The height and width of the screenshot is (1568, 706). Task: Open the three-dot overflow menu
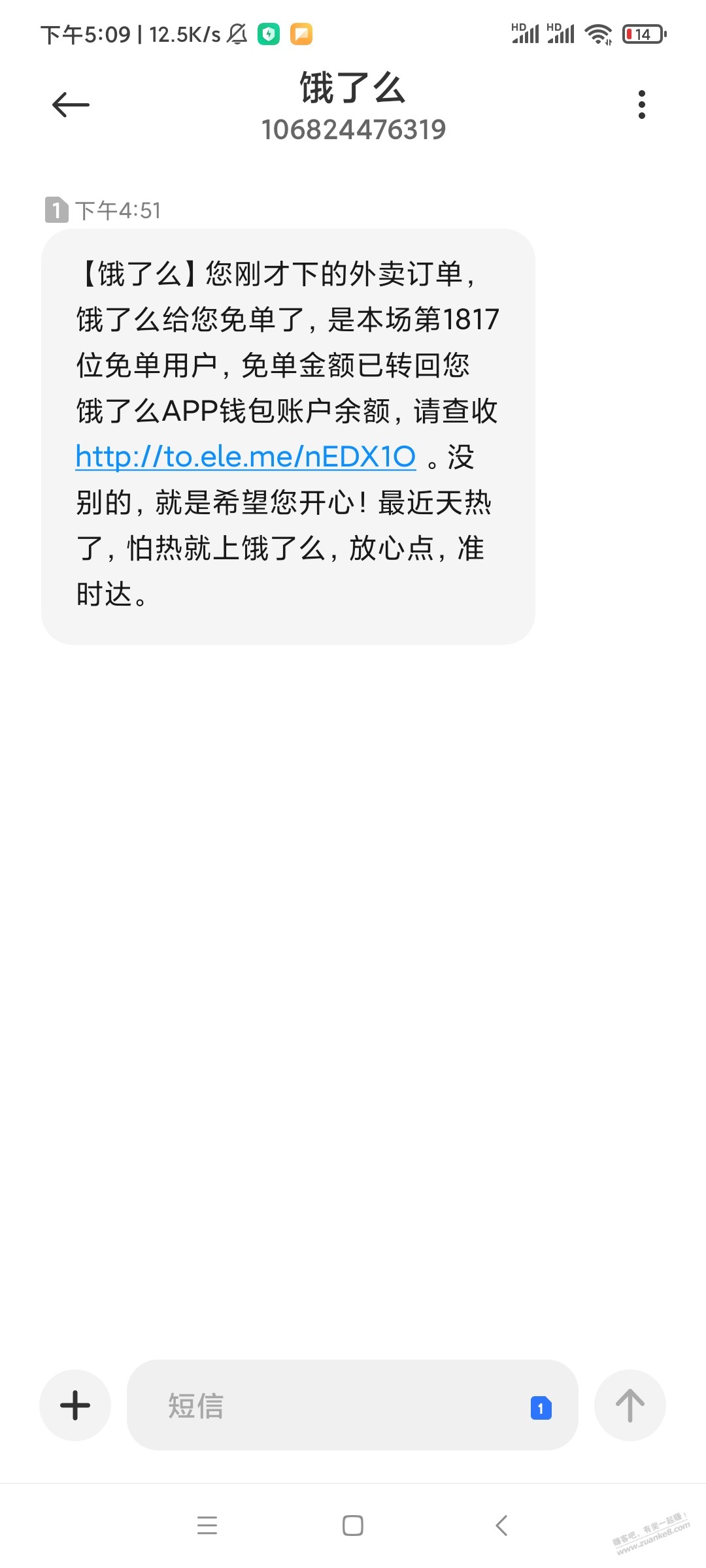pos(641,105)
